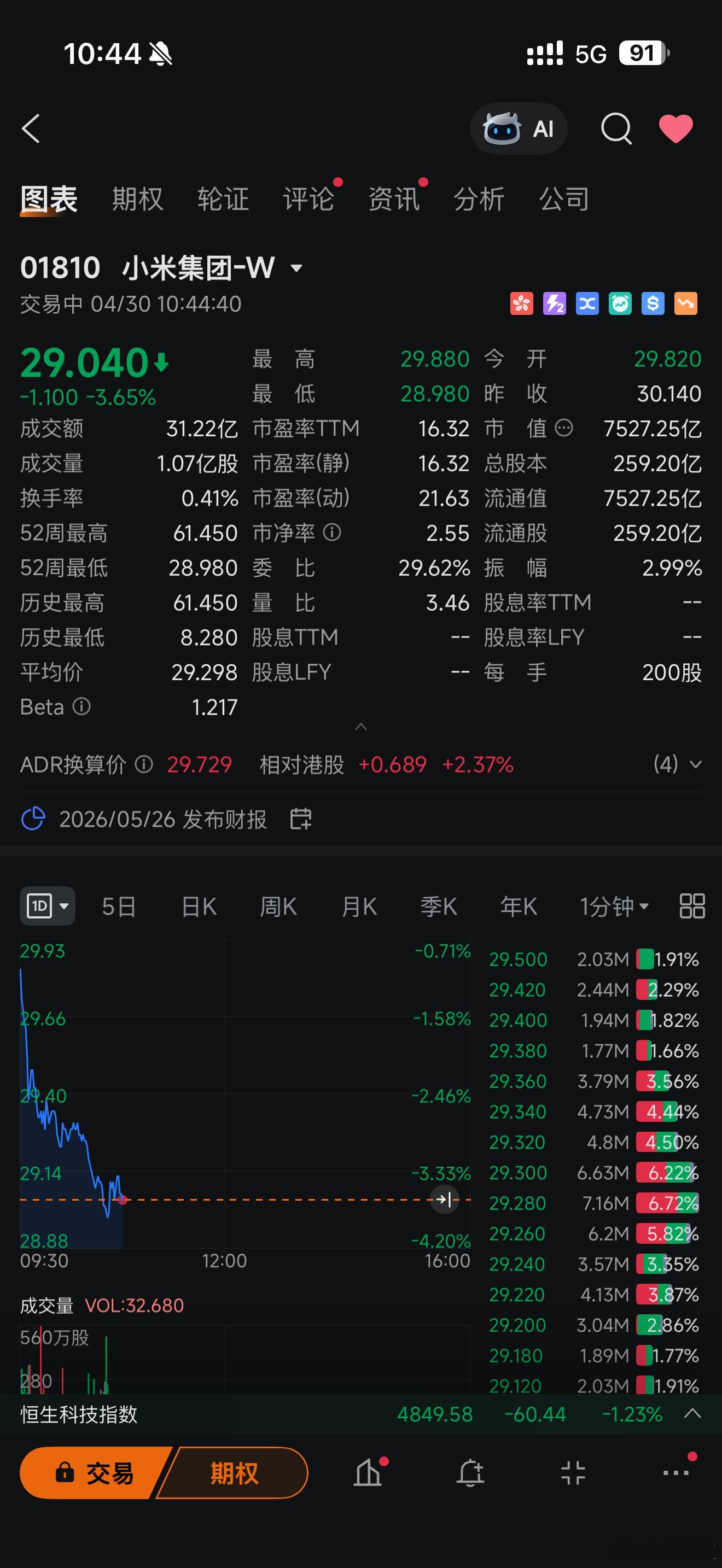Click the back arrow button
The image size is (722, 1568).
pos(31,128)
